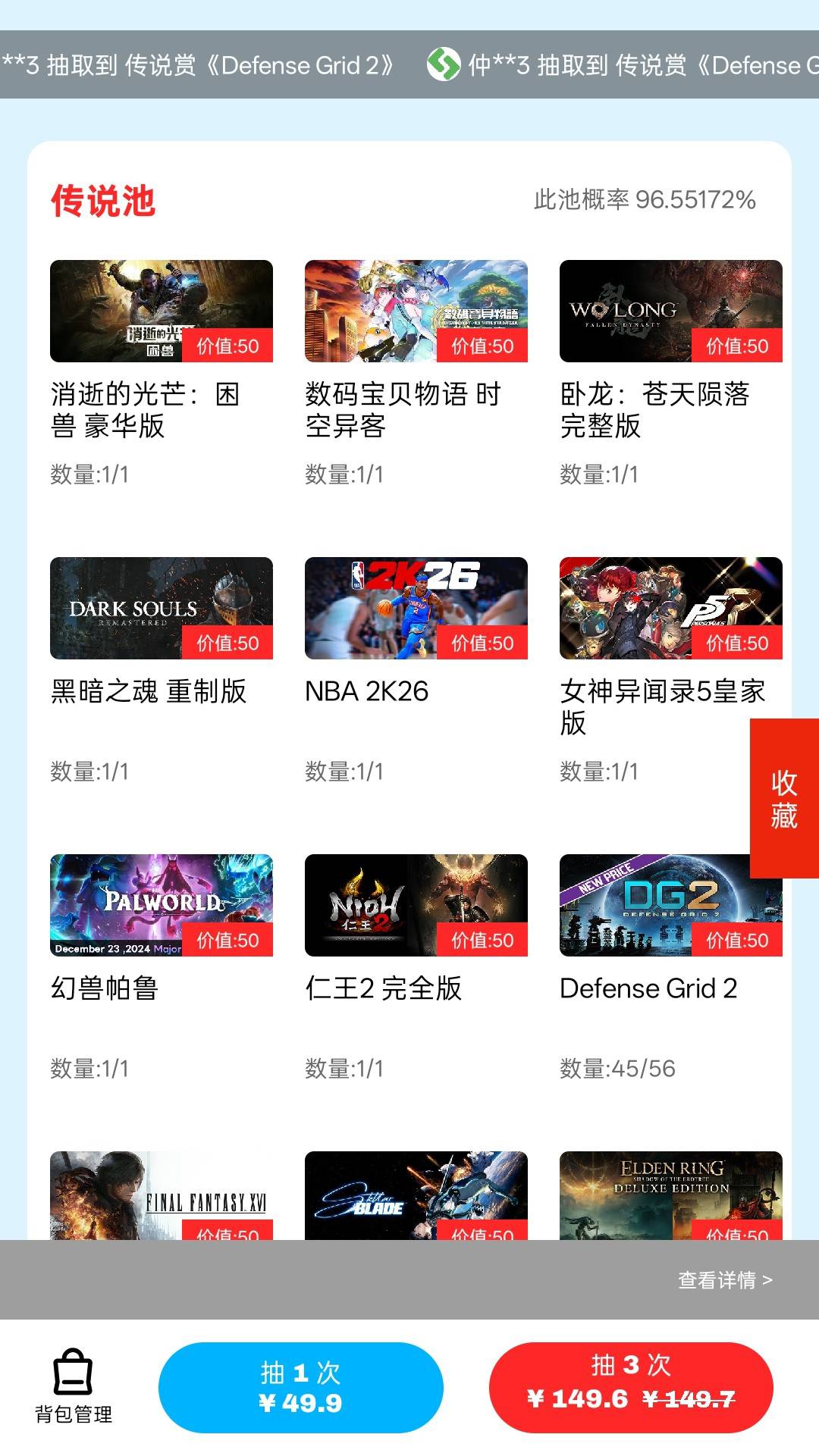Open the Final Fantasy XVI card
The width and height of the screenshot is (819, 1456).
161,1195
